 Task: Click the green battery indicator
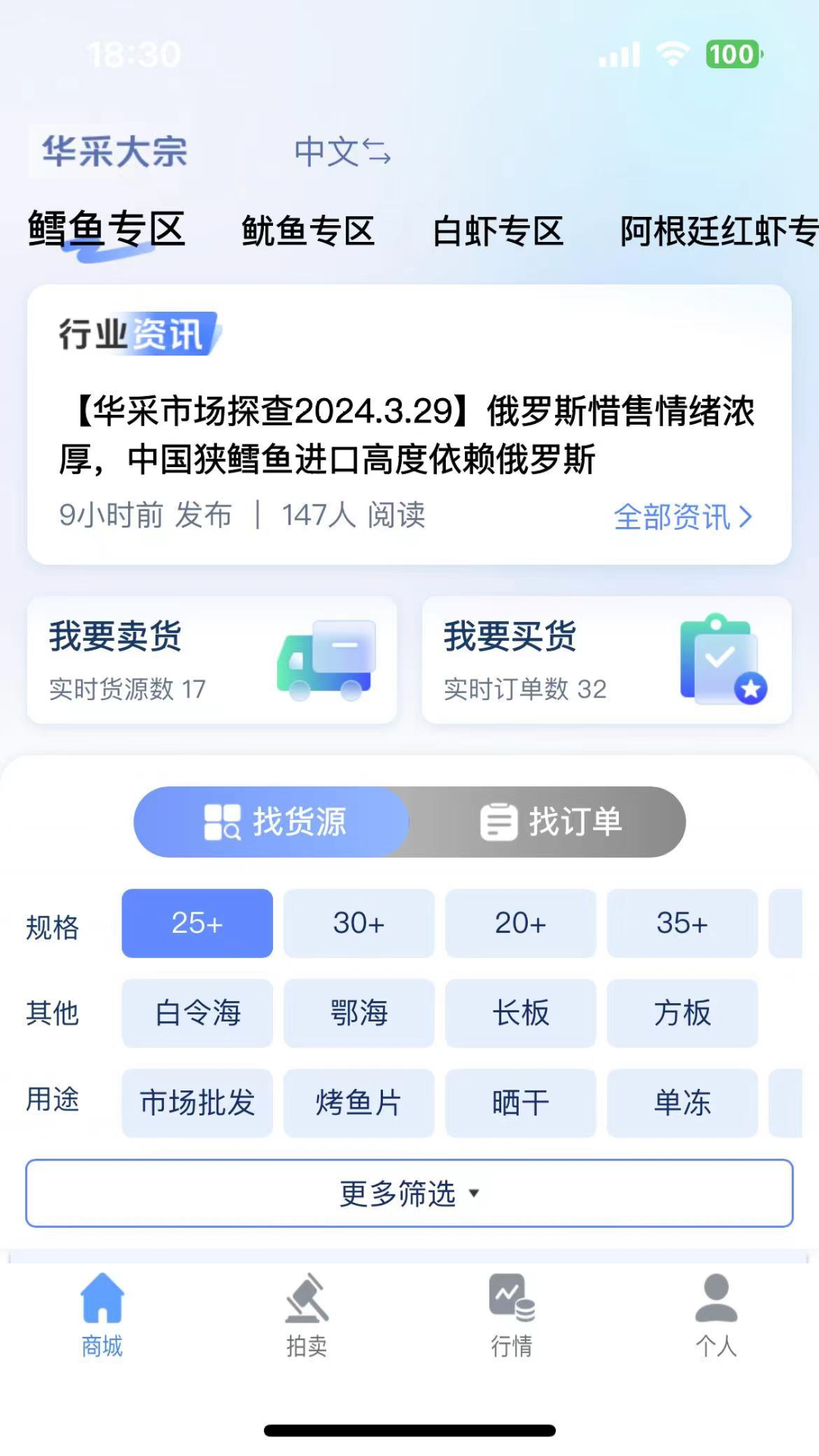[x=733, y=55]
